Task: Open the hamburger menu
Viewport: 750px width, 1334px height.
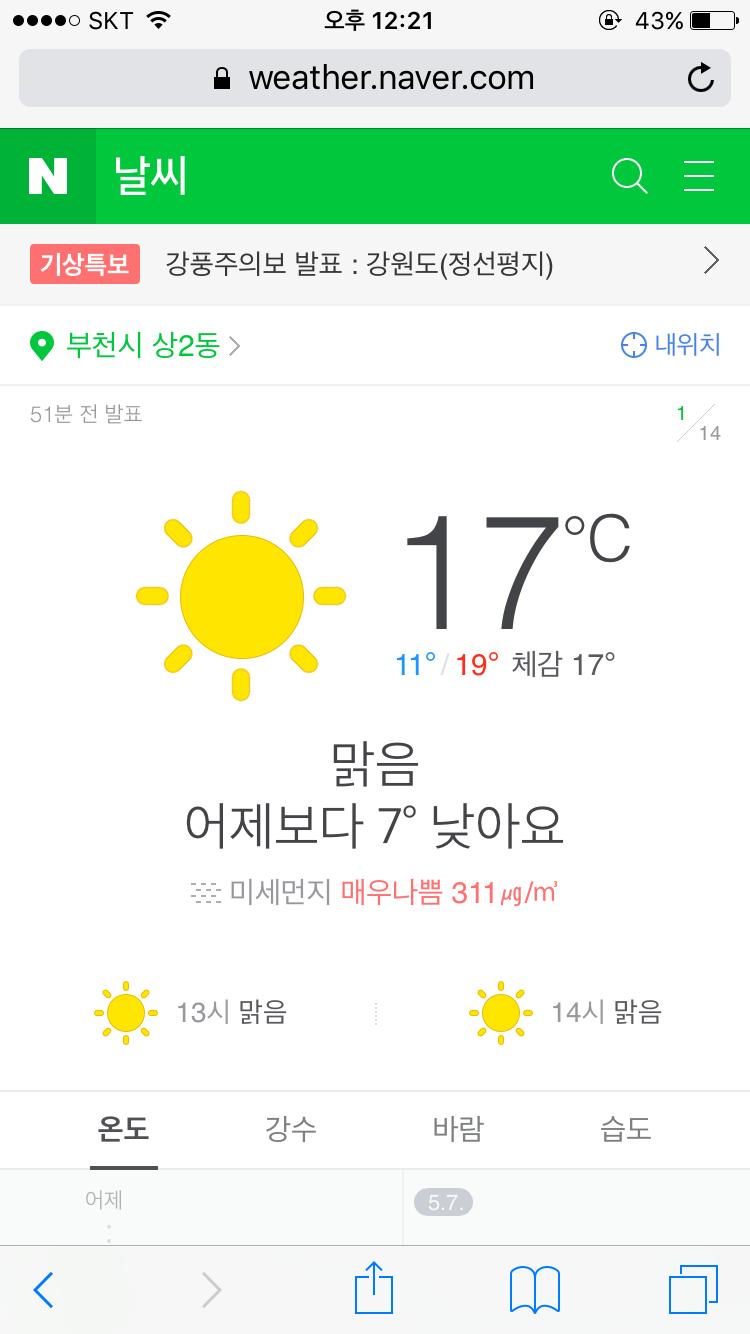Action: 699,176
